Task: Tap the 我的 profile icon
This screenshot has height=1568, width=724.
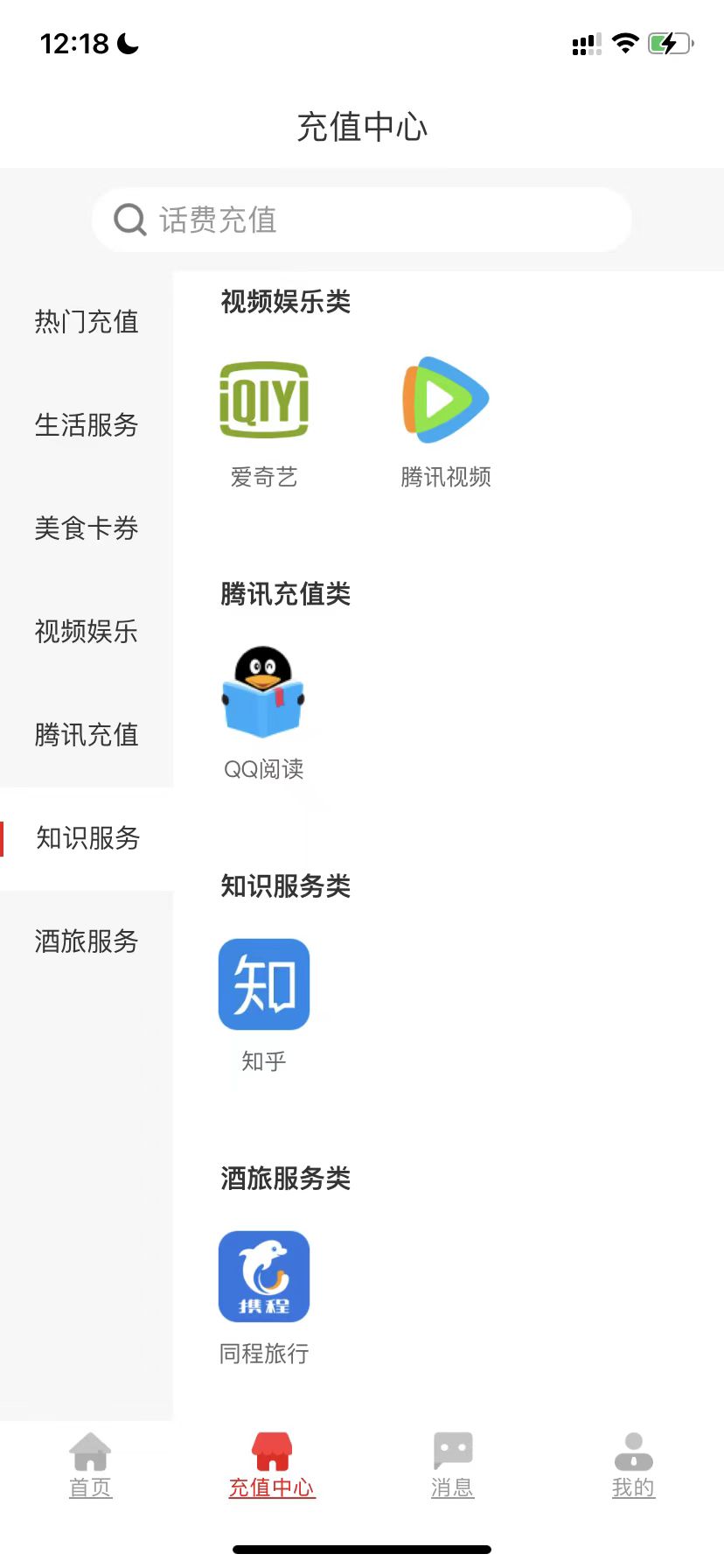Action: click(x=633, y=1454)
